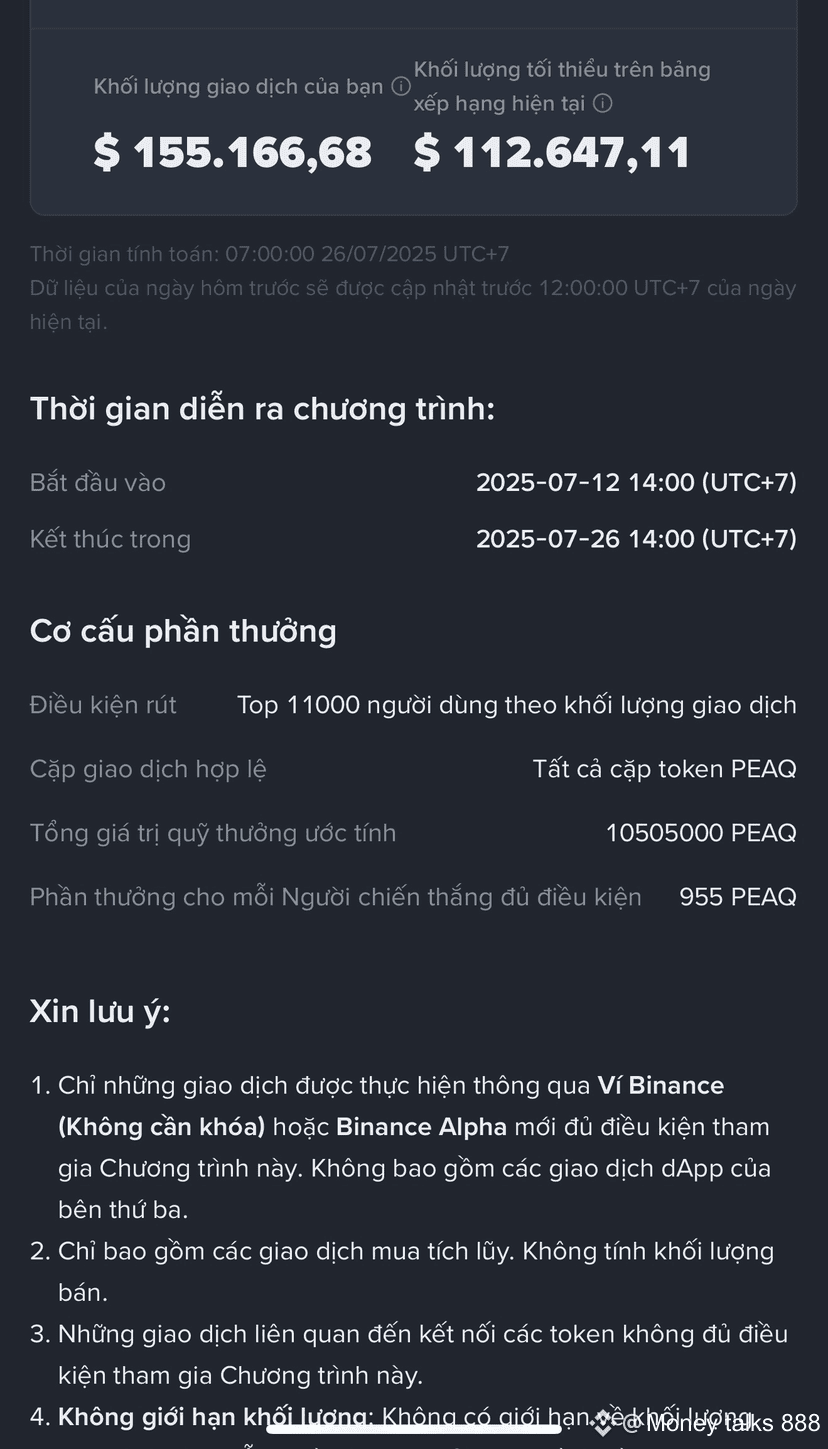The height and width of the screenshot is (1449, 828).
Task: Open the 'Binance Alpha' link
Action: coord(420,1126)
